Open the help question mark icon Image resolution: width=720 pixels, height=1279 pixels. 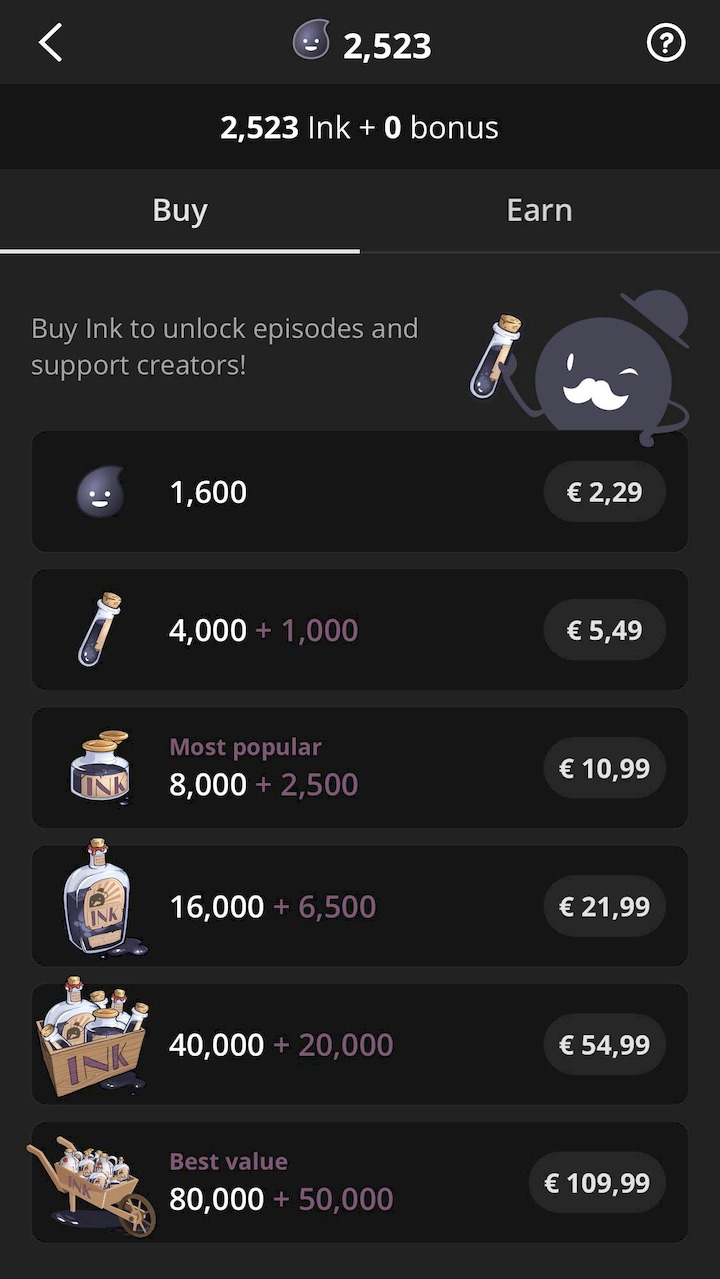(666, 43)
